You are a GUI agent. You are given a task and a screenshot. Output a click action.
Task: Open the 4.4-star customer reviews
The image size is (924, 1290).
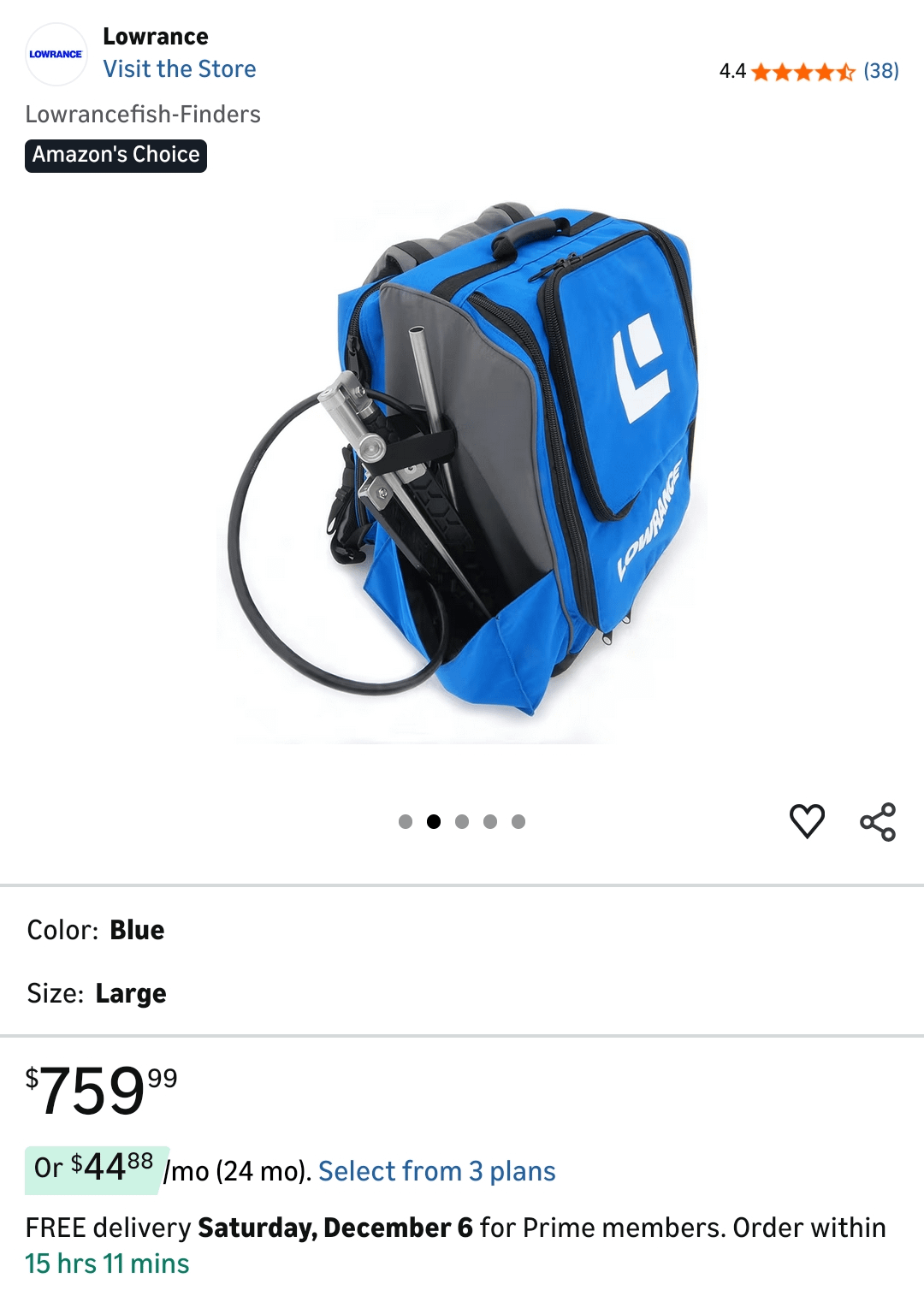click(x=808, y=71)
